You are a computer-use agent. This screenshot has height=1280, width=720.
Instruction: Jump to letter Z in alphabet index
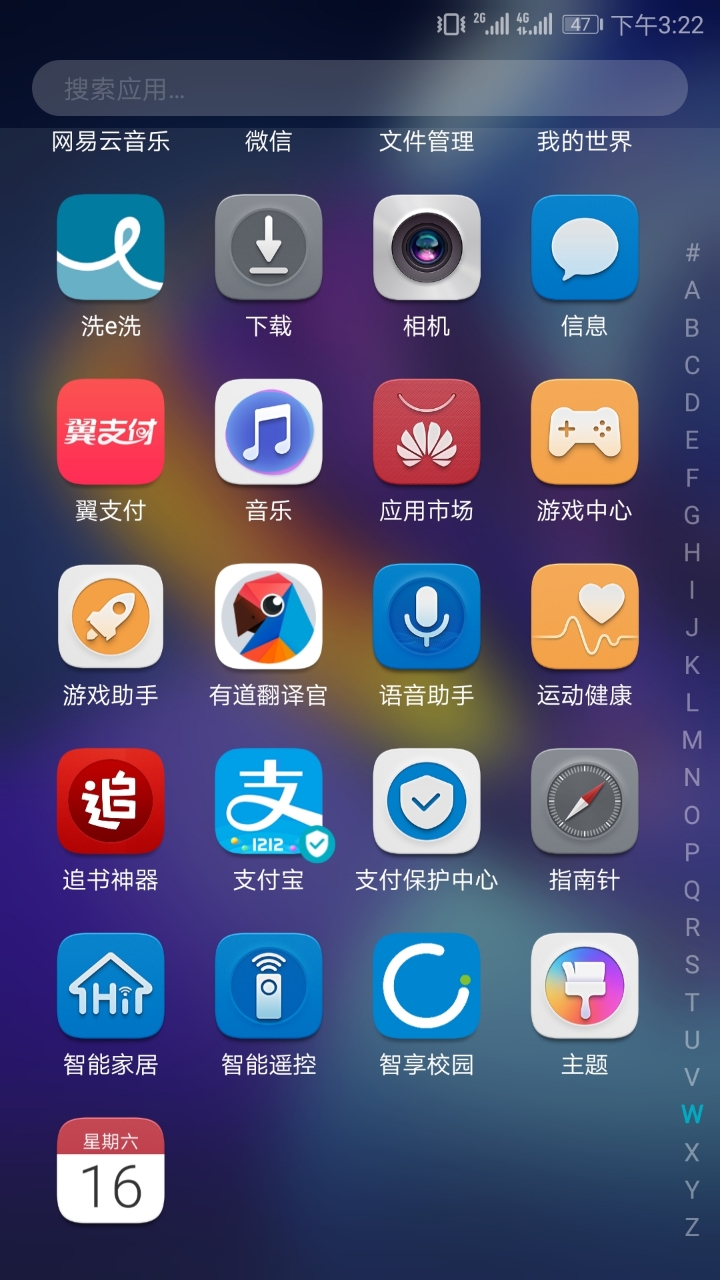pyautogui.click(x=691, y=1227)
